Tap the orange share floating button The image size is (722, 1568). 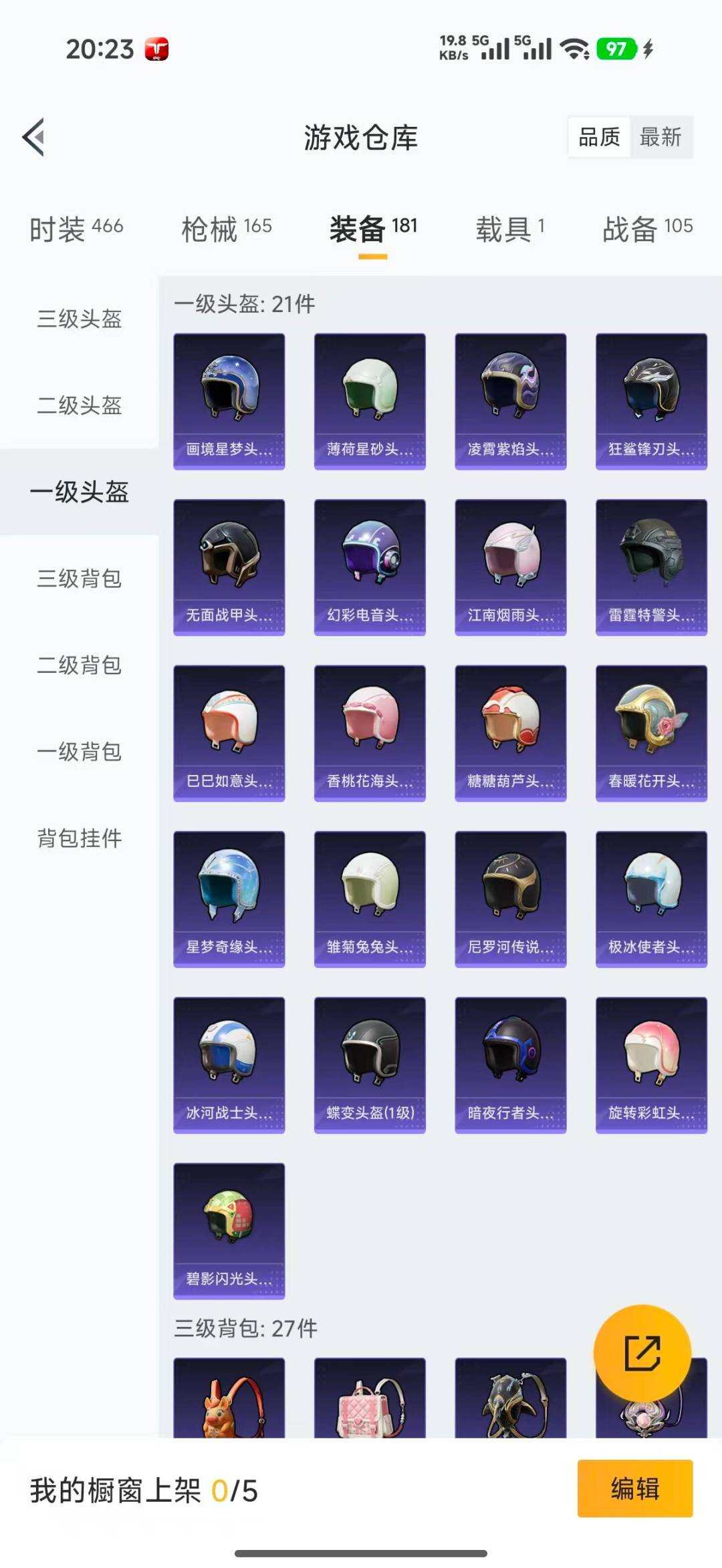642,1353
